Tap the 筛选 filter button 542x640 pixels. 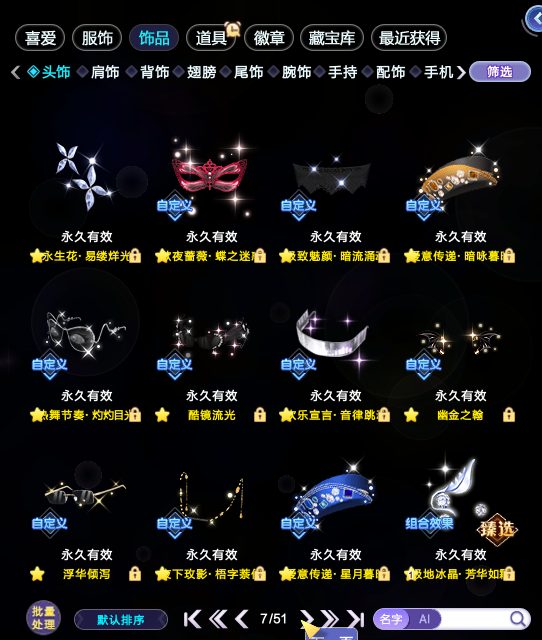click(x=500, y=72)
